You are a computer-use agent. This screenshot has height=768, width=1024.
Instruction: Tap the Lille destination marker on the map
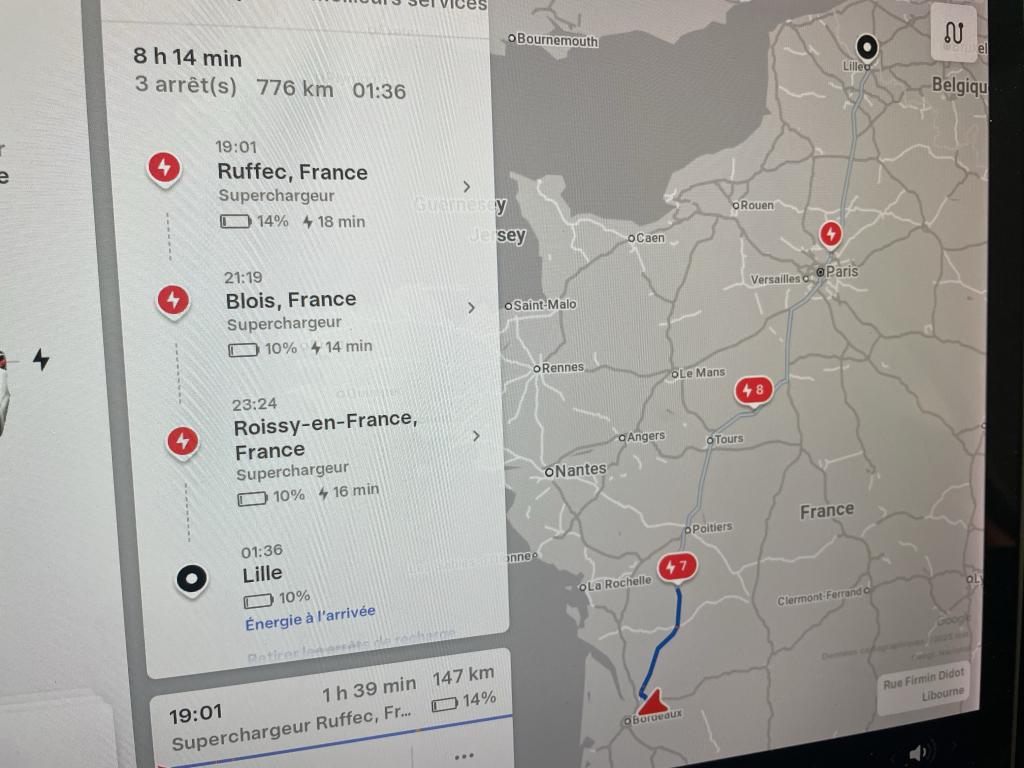(x=866, y=46)
